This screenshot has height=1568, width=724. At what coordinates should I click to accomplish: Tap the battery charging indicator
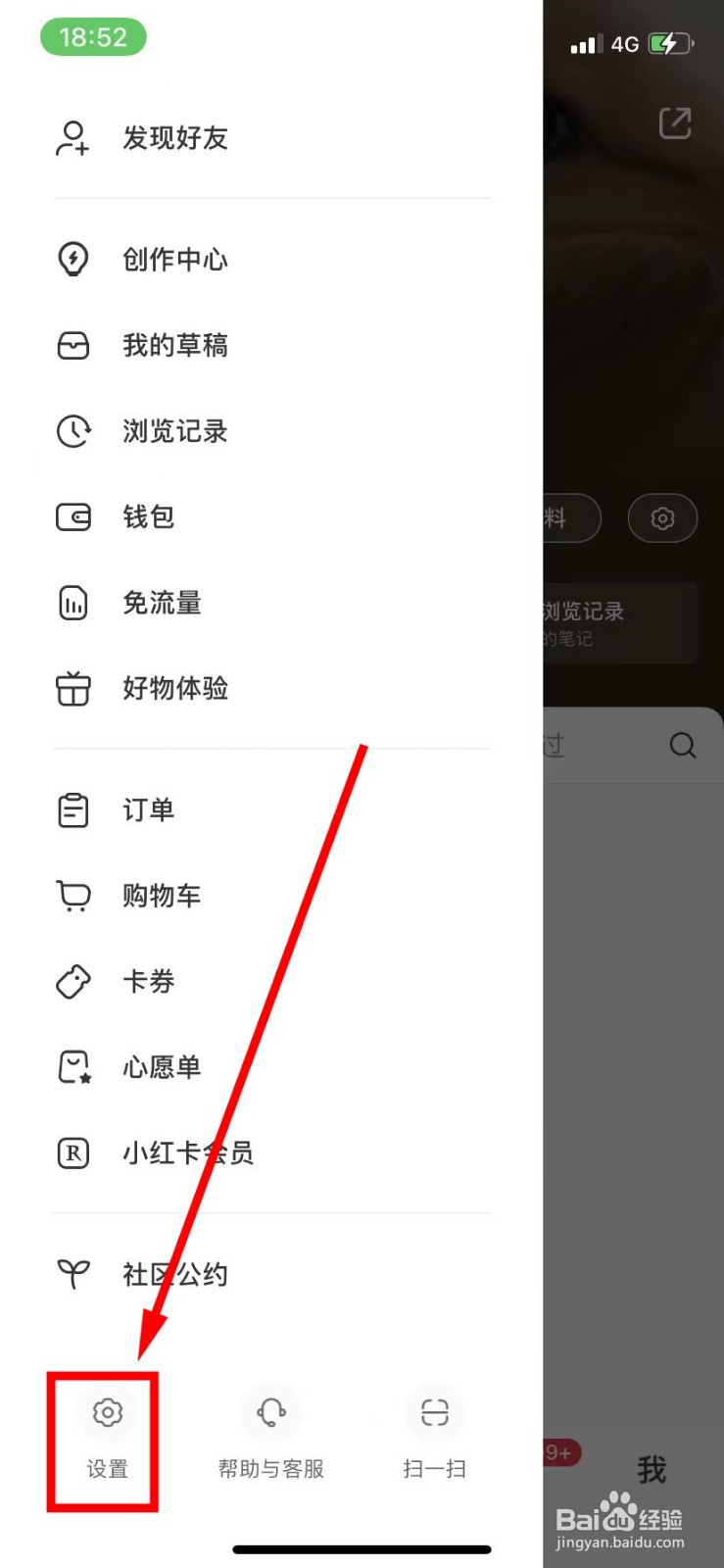670,43
